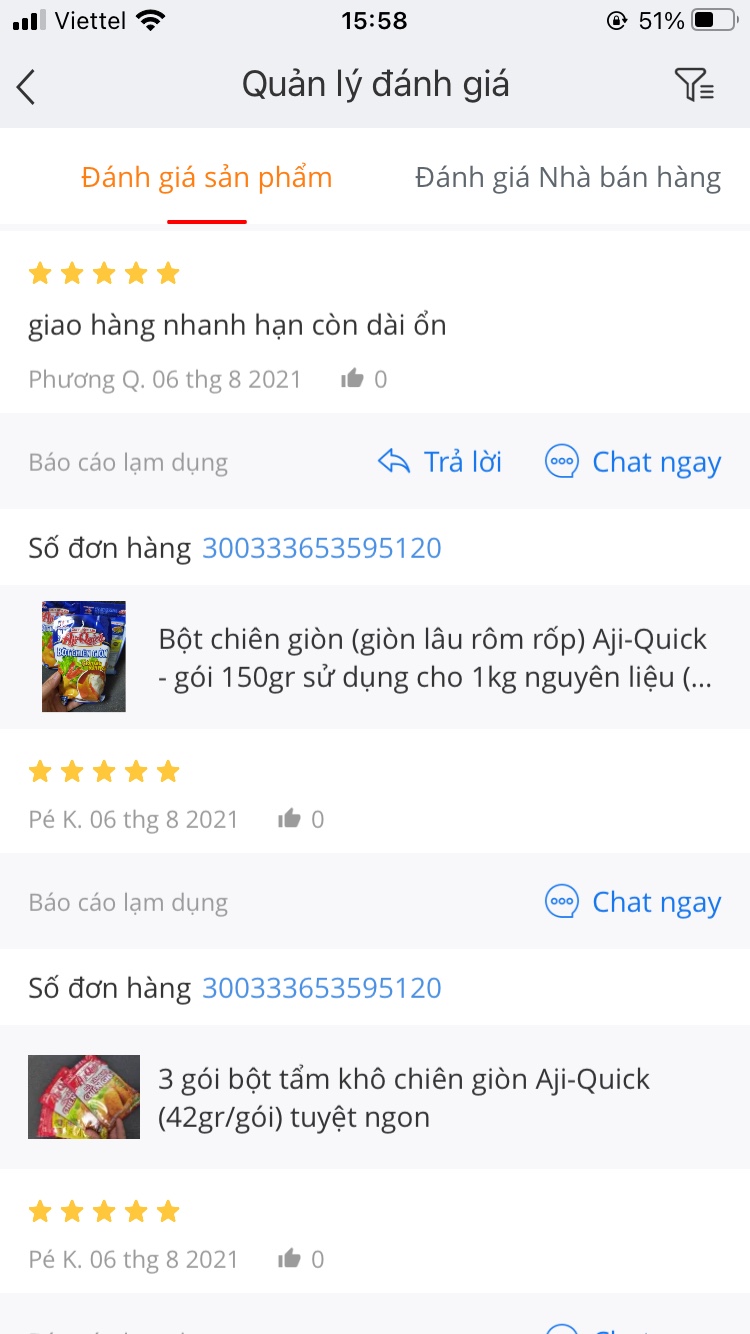The width and height of the screenshot is (750, 1334).
Task: Open the review filter icon
Action: pos(694,85)
